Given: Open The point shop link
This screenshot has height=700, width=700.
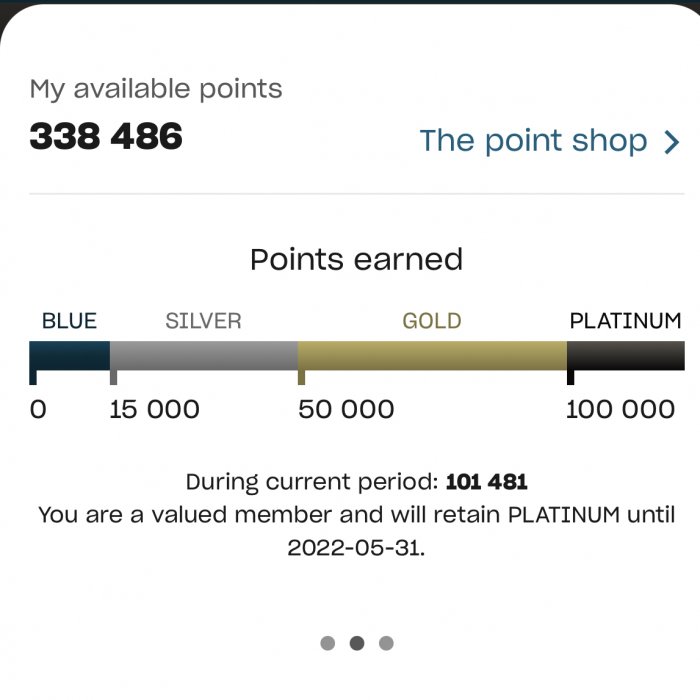Looking at the screenshot, I should coord(548,141).
